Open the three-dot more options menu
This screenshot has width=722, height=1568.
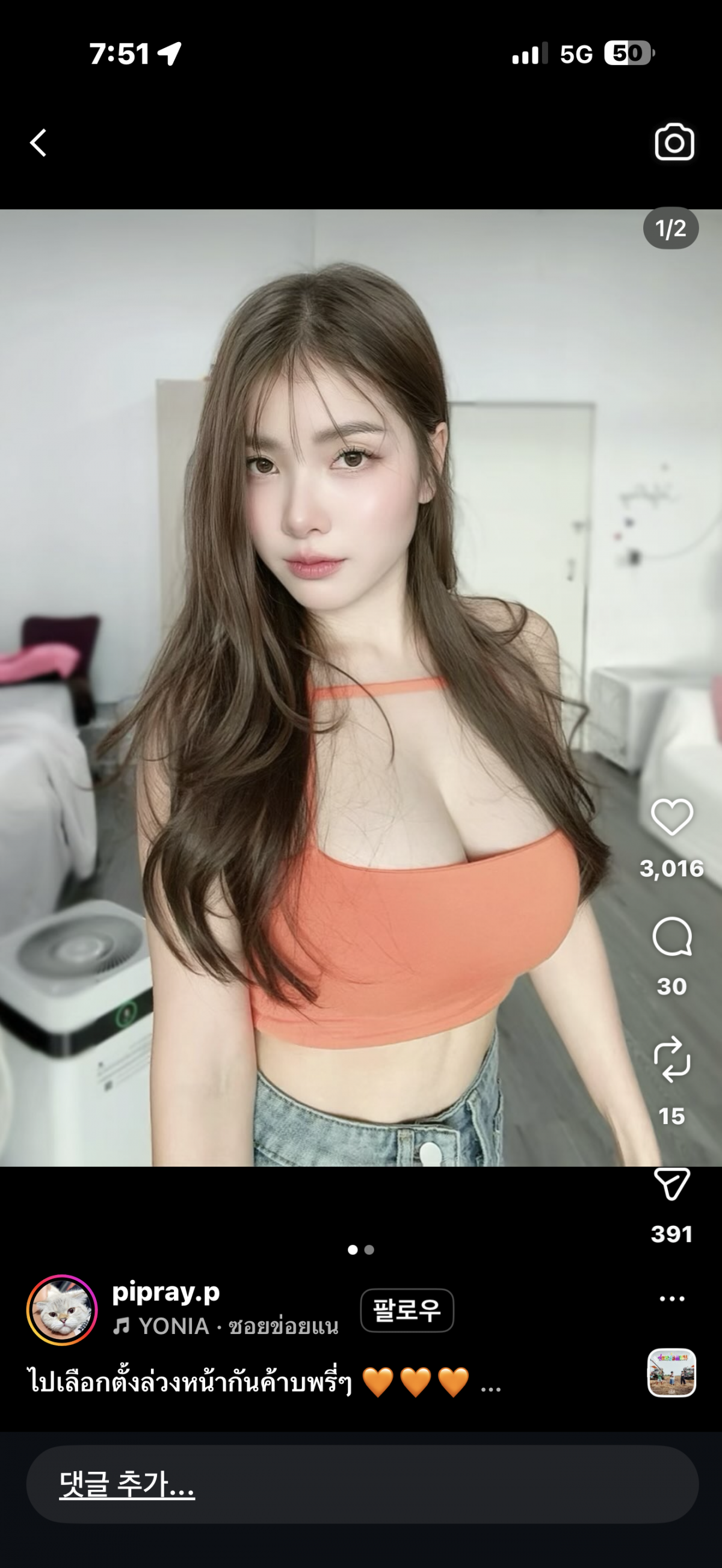(671, 1299)
